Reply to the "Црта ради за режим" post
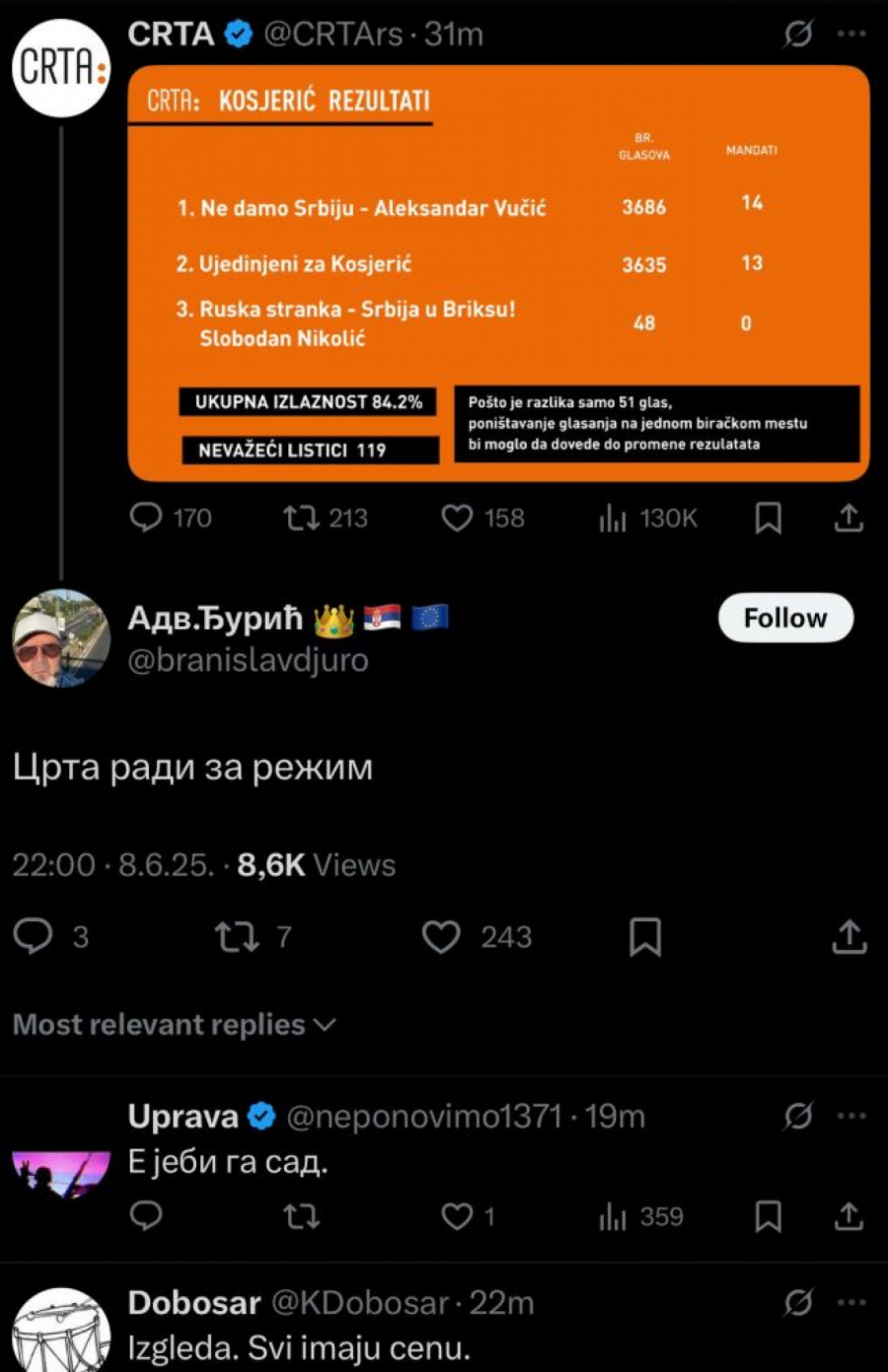 [34, 936]
